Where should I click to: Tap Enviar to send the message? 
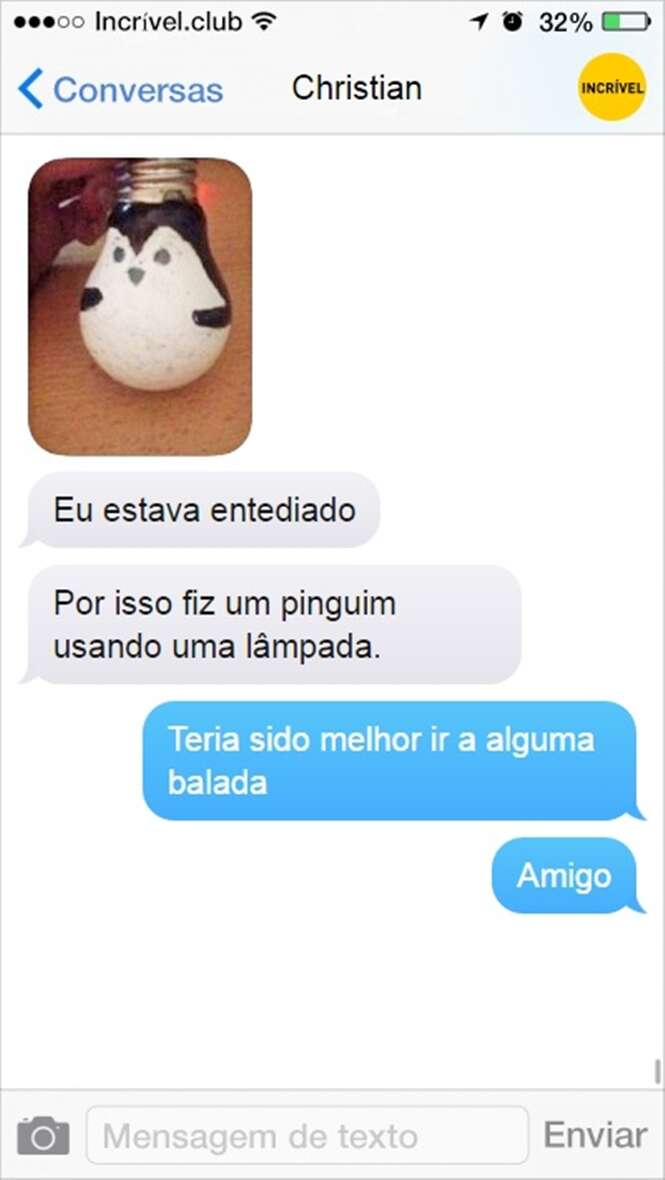(595, 1136)
